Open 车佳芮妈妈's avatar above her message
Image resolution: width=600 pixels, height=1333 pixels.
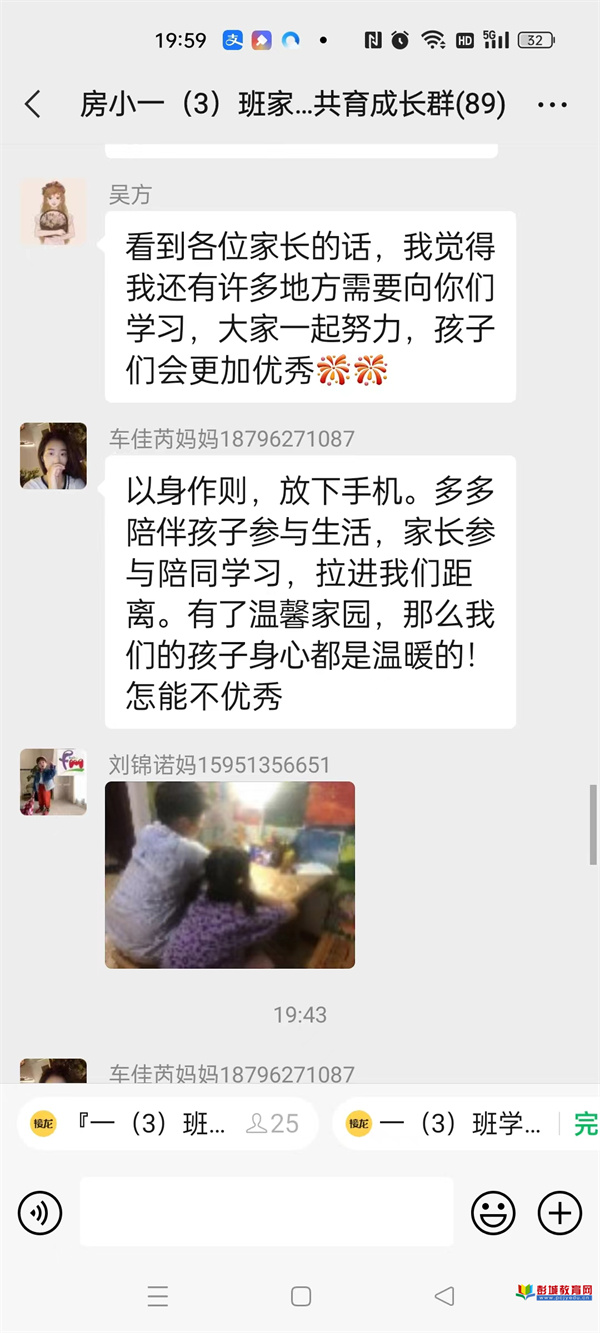[x=53, y=456]
